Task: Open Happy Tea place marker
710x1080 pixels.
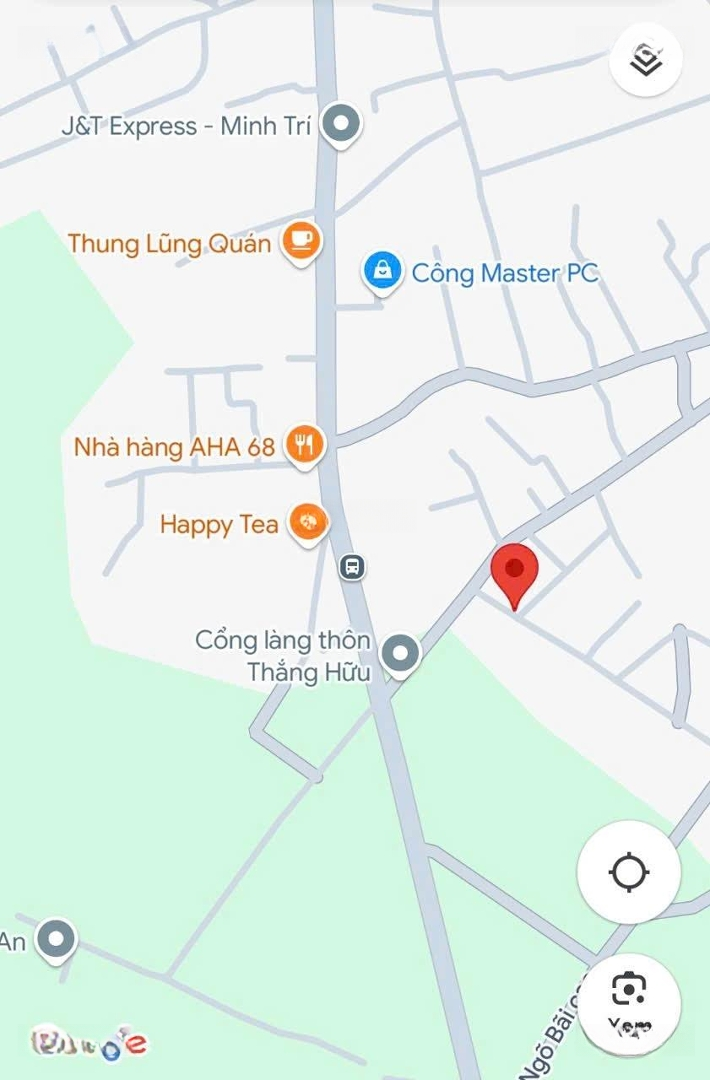Action: (308, 523)
